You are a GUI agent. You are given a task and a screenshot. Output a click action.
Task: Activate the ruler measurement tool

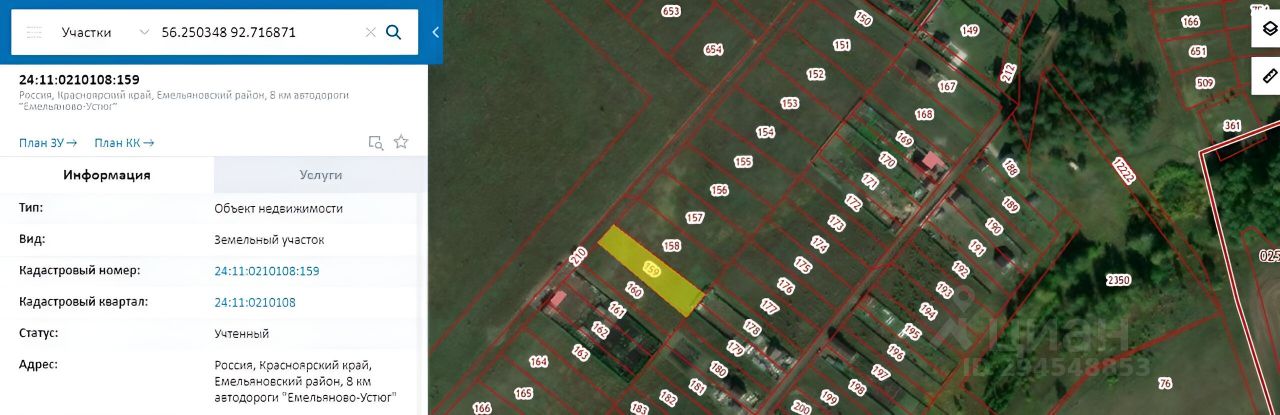tap(1267, 75)
